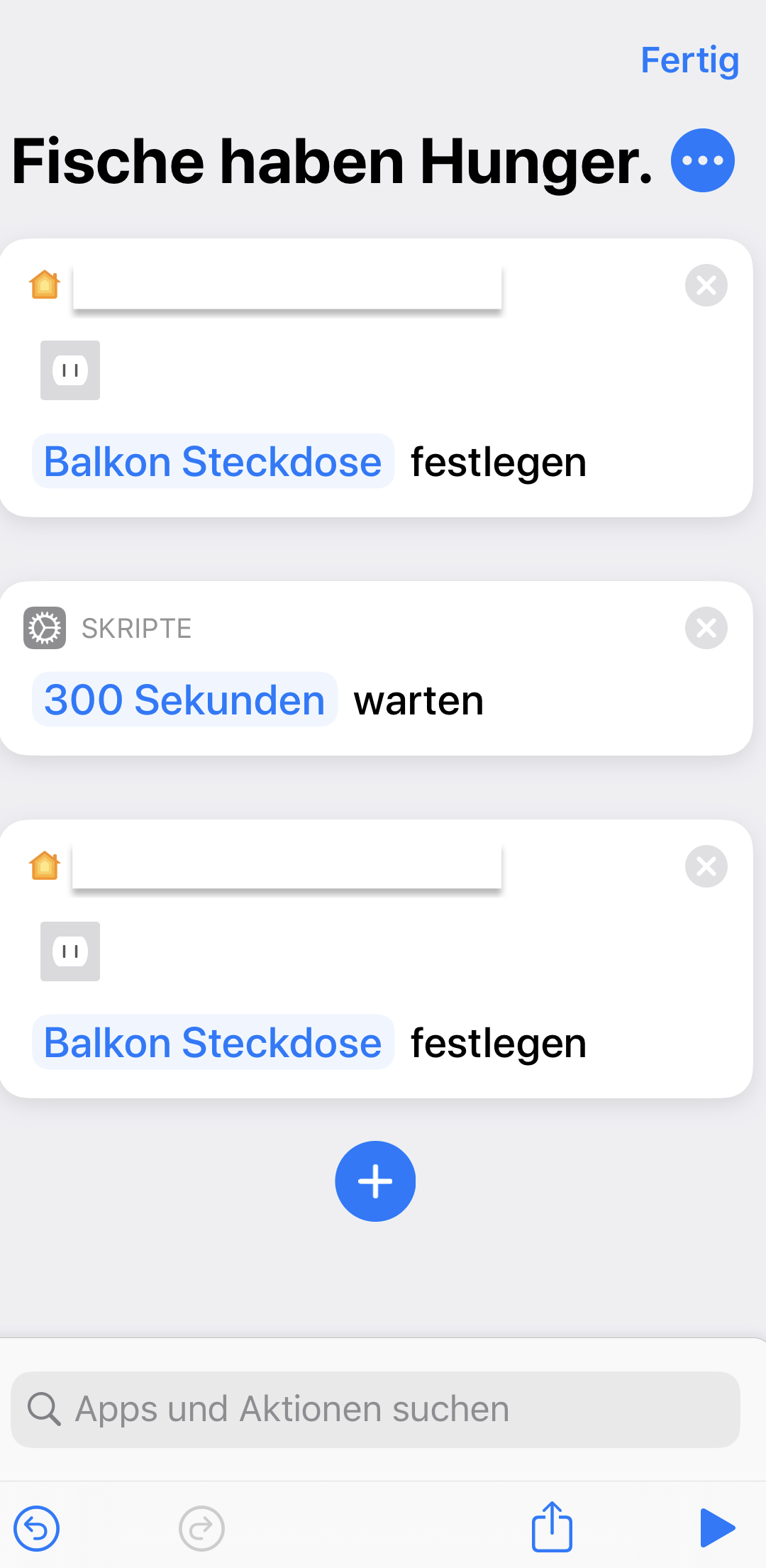The width and height of the screenshot is (766, 1568).
Task: Change the 300 Sekunden wait duration
Action: pyautogui.click(x=184, y=700)
